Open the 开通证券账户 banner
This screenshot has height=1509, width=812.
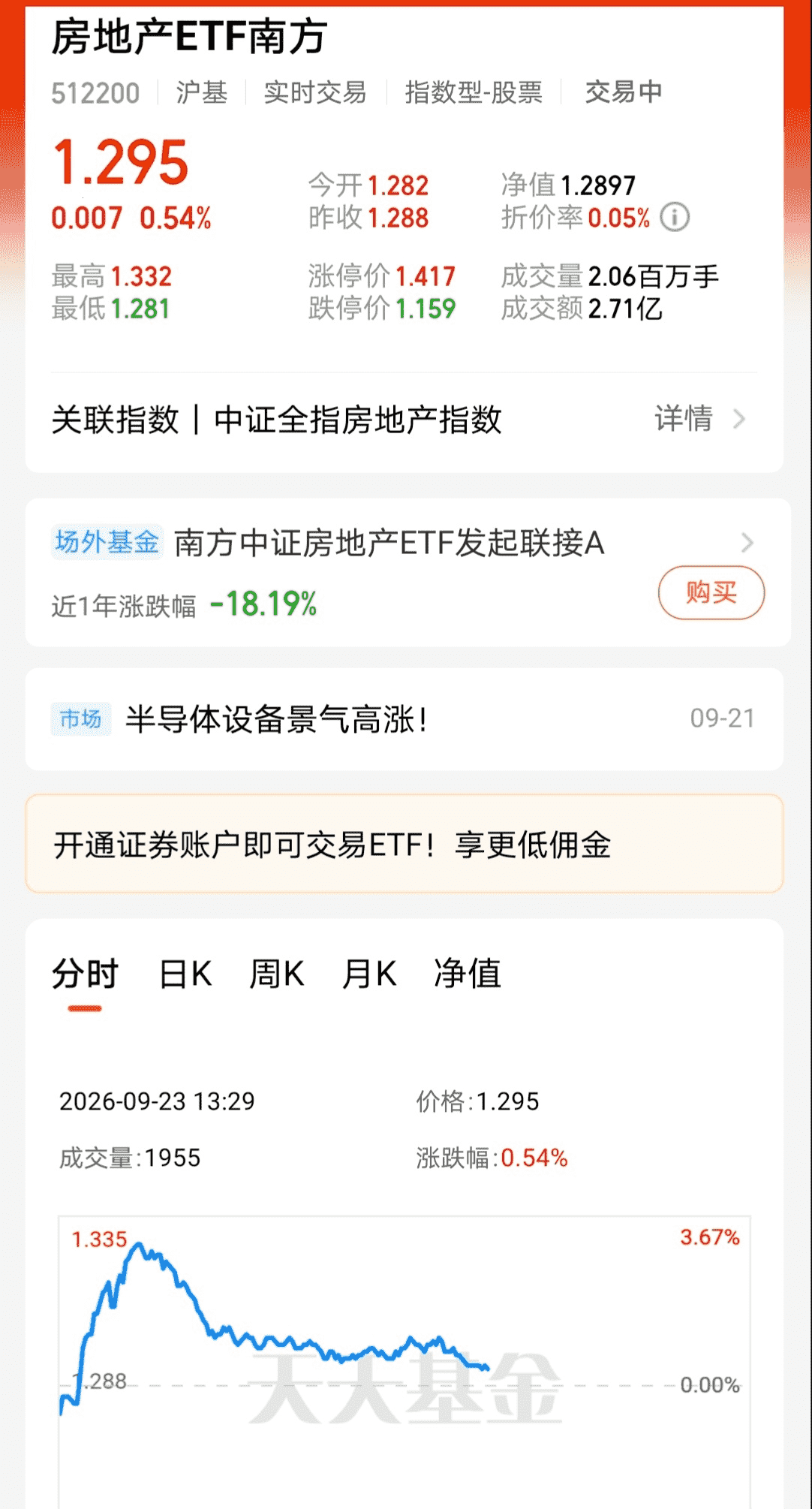pos(404,844)
